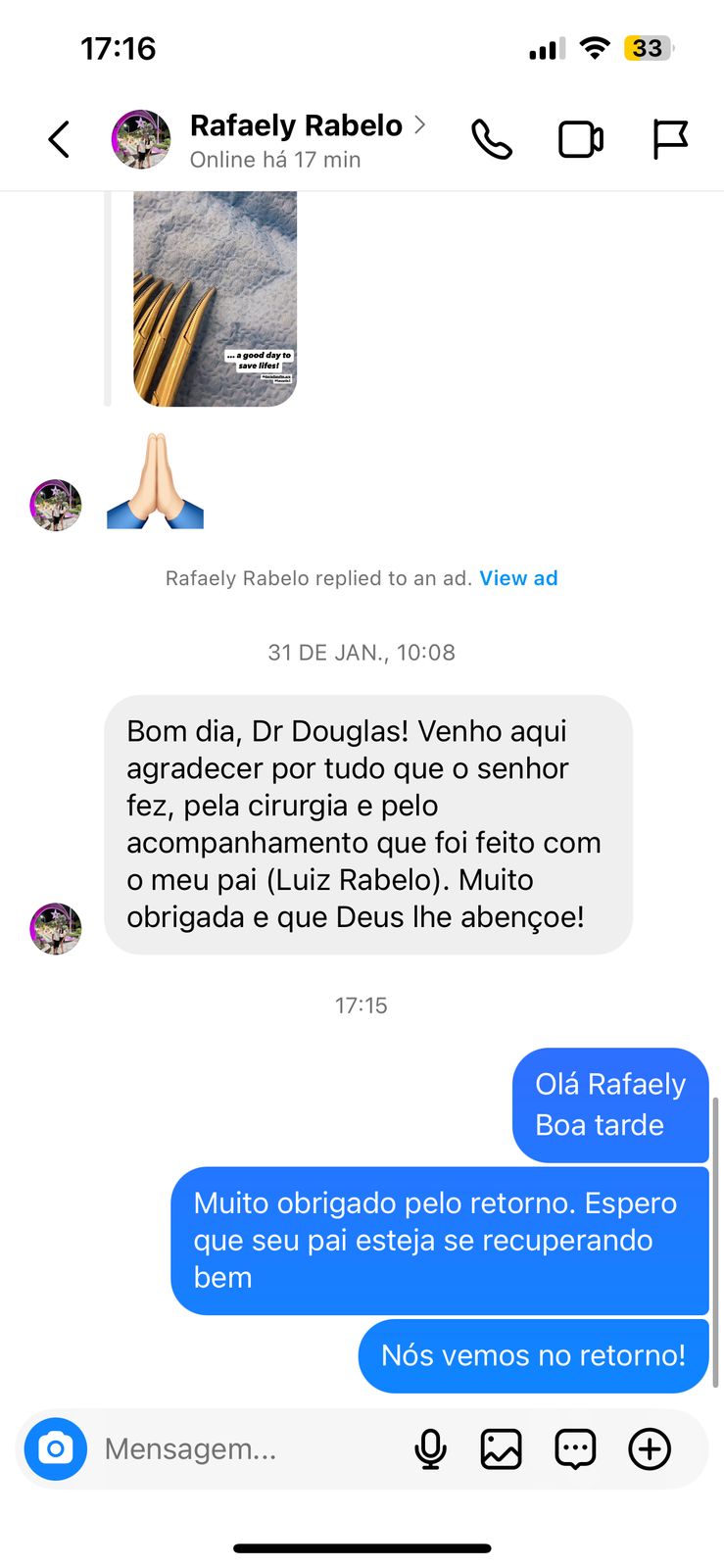
Task: Start a video call with Rafaely
Action: 580,139
